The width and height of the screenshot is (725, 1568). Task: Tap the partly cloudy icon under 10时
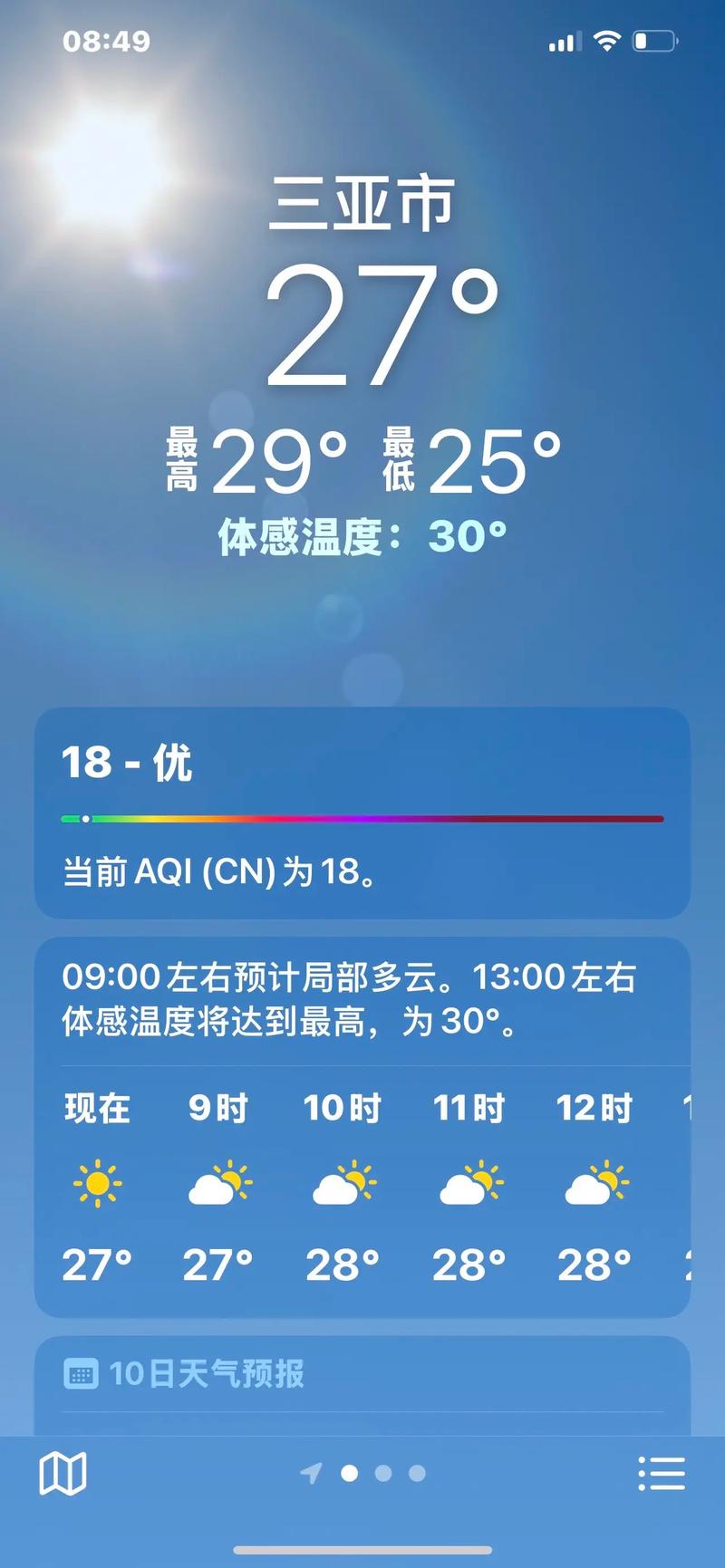pos(343,1182)
